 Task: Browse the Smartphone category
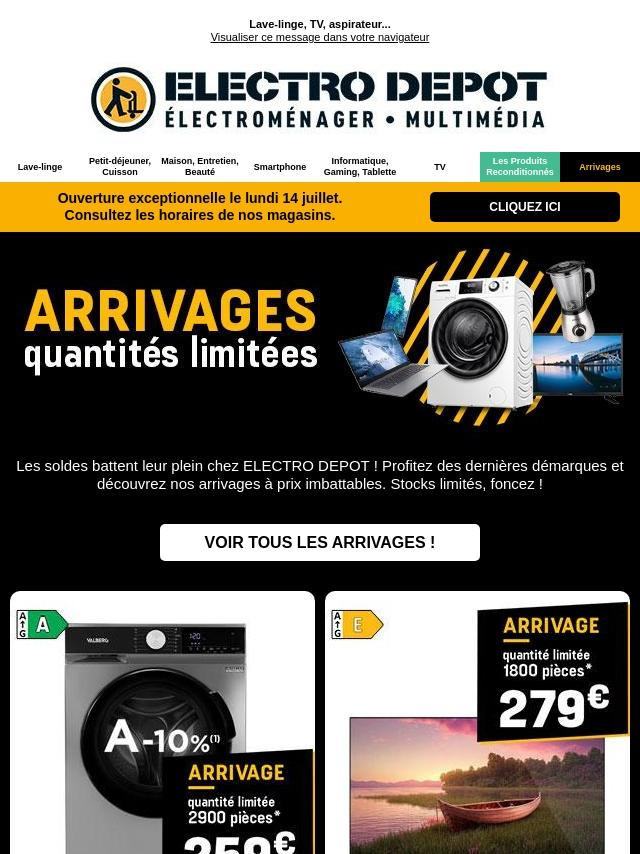(x=280, y=167)
